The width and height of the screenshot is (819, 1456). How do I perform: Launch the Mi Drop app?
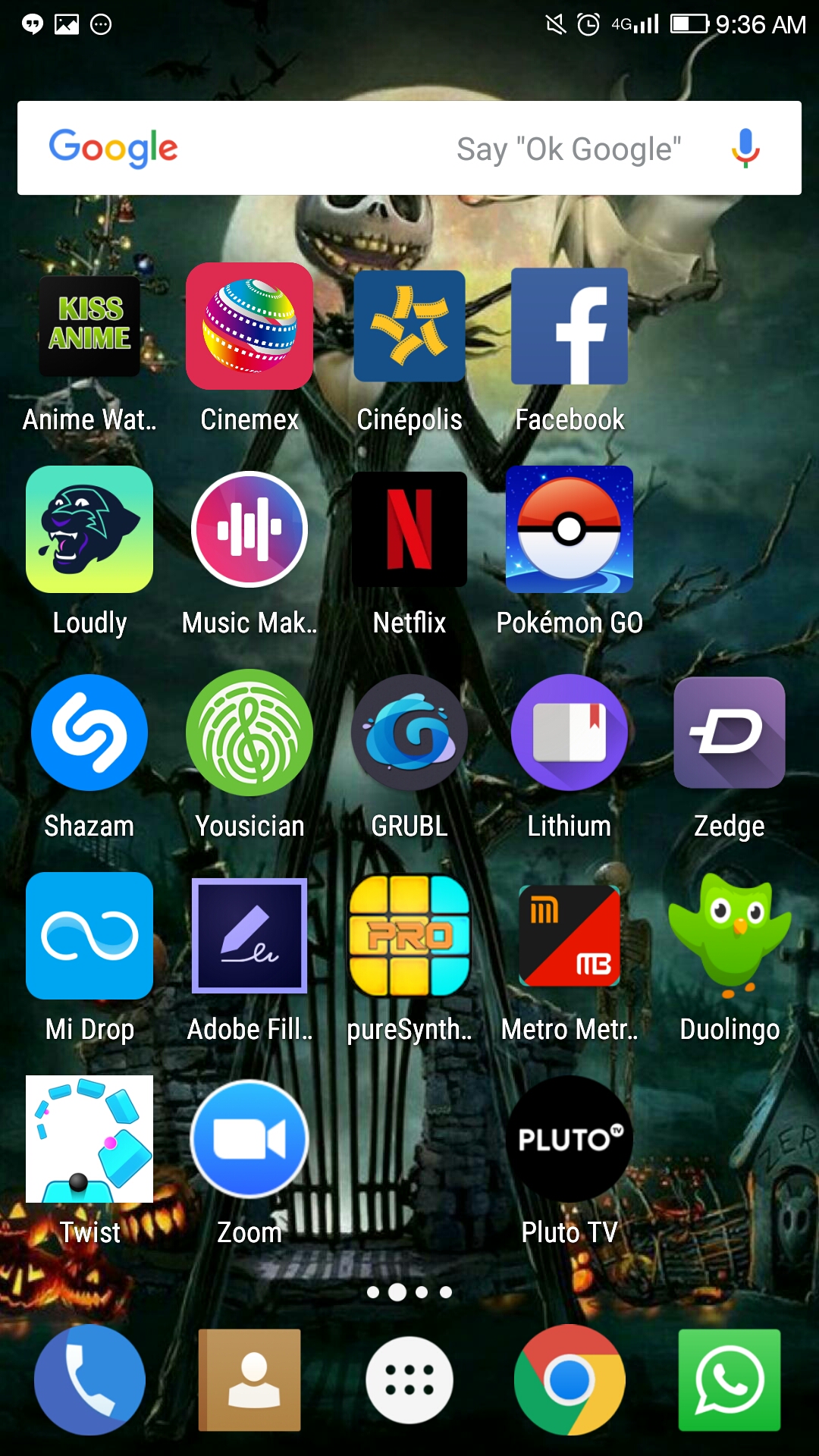pyautogui.click(x=89, y=936)
